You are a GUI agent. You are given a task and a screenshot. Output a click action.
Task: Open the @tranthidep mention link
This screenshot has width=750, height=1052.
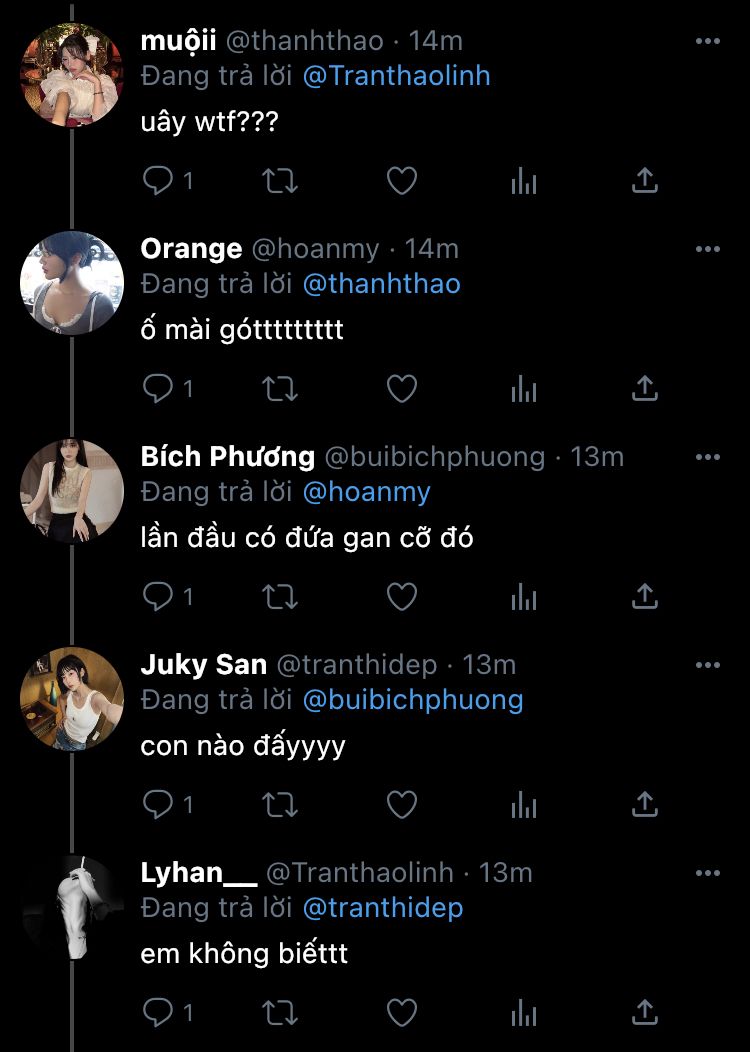click(x=382, y=908)
